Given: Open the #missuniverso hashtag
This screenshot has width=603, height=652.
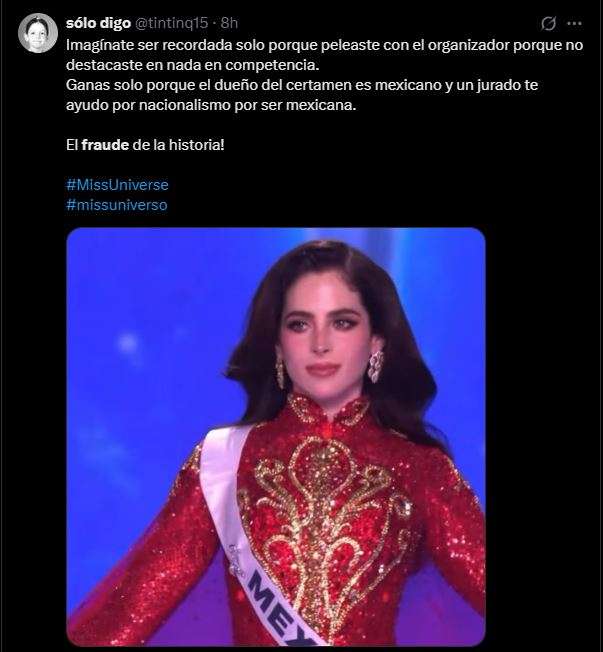Looking at the screenshot, I should (x=117, y=204).
